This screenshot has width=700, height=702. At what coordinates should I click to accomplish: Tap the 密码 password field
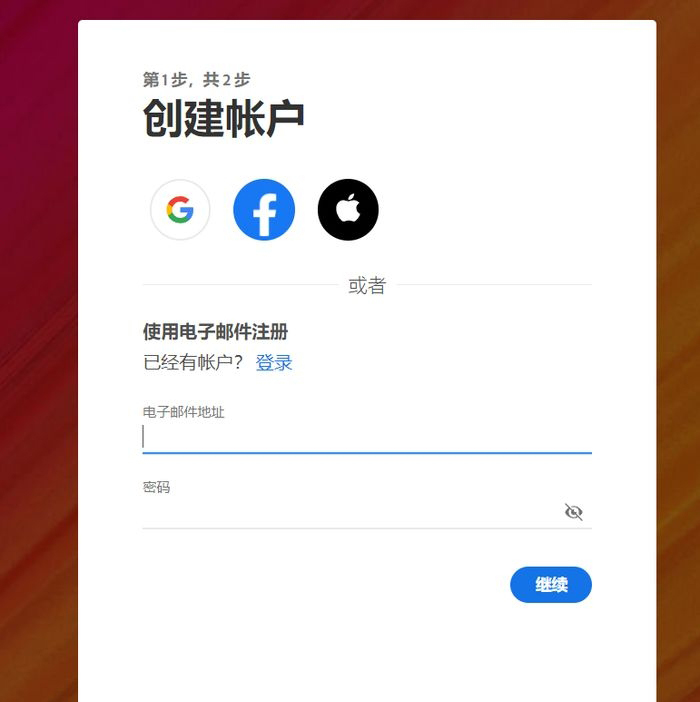(x=350, y=512)
